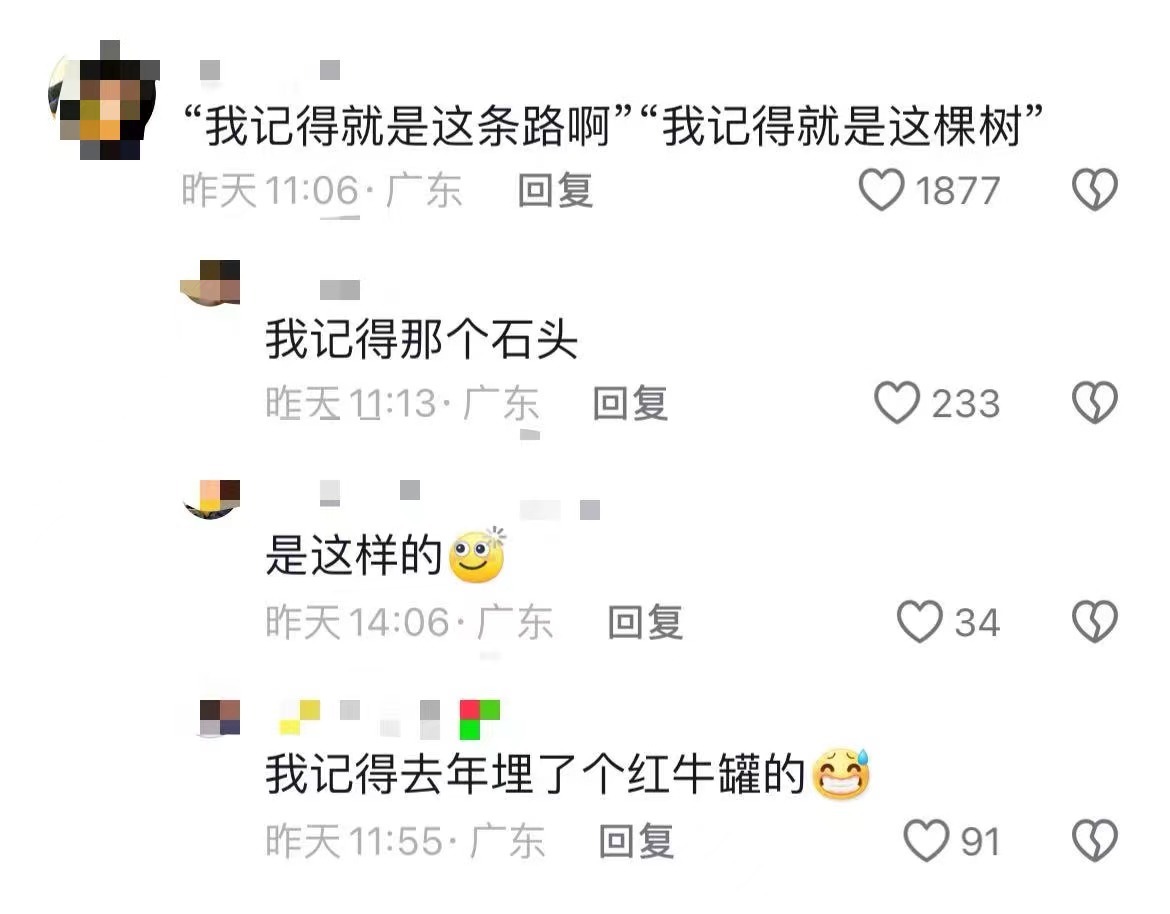Image resolution: width=1170 pixels, height=914 pixels.
Task: Dislike the comment "我记得就是这条路啊"
Action: point(1094,190)
